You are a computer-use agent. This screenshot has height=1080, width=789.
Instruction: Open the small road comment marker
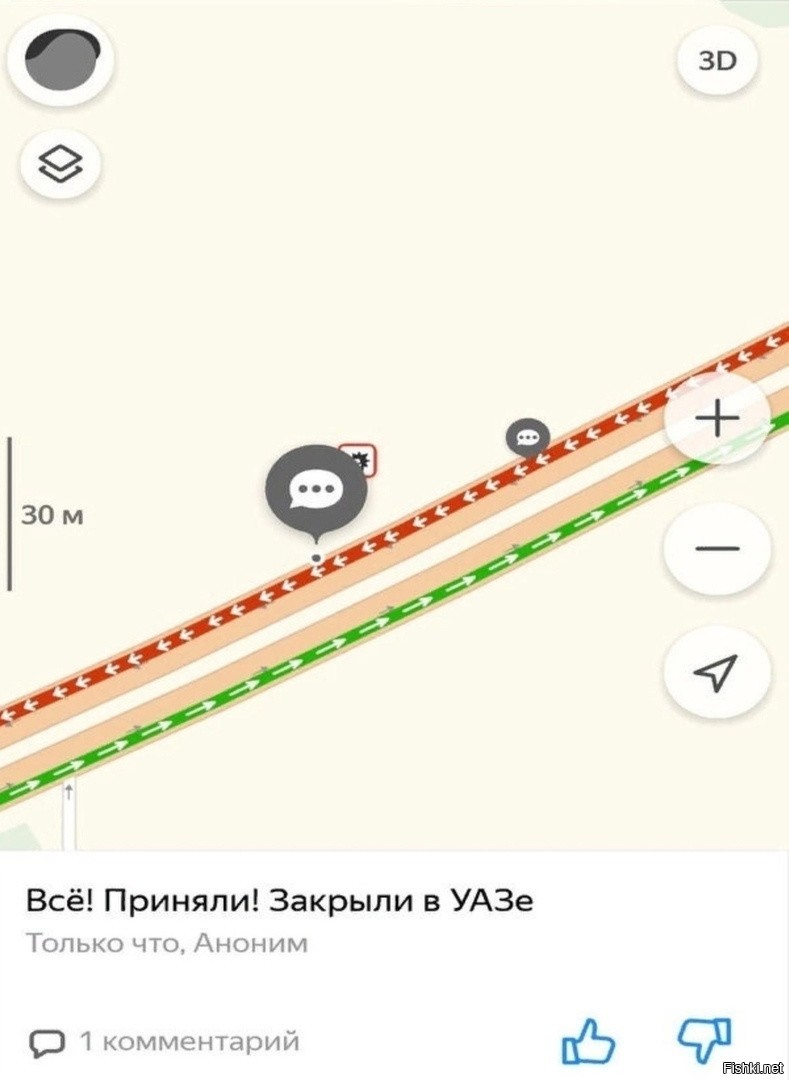[527, 437]
